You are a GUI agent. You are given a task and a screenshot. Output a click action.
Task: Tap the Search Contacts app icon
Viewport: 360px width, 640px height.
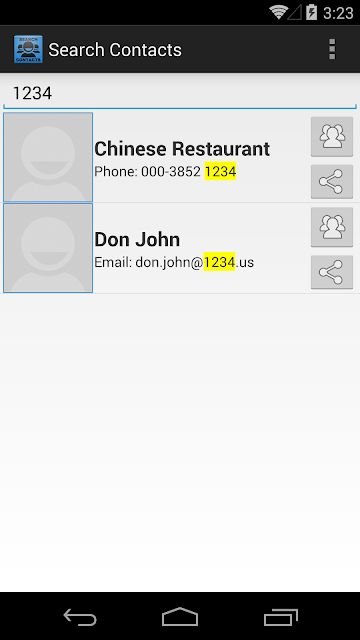click(x=28, y=49)
